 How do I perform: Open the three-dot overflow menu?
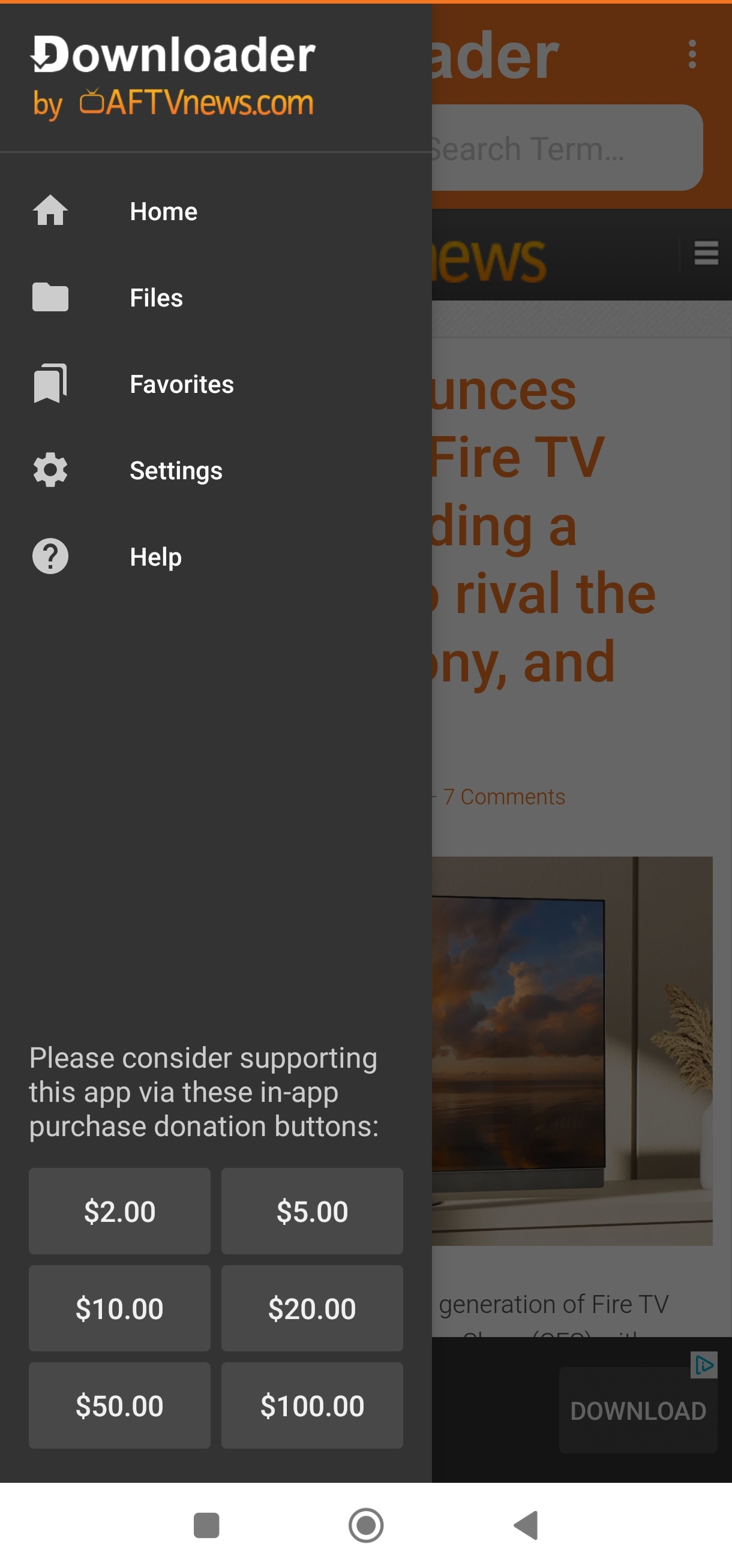[x=692, y=54]
